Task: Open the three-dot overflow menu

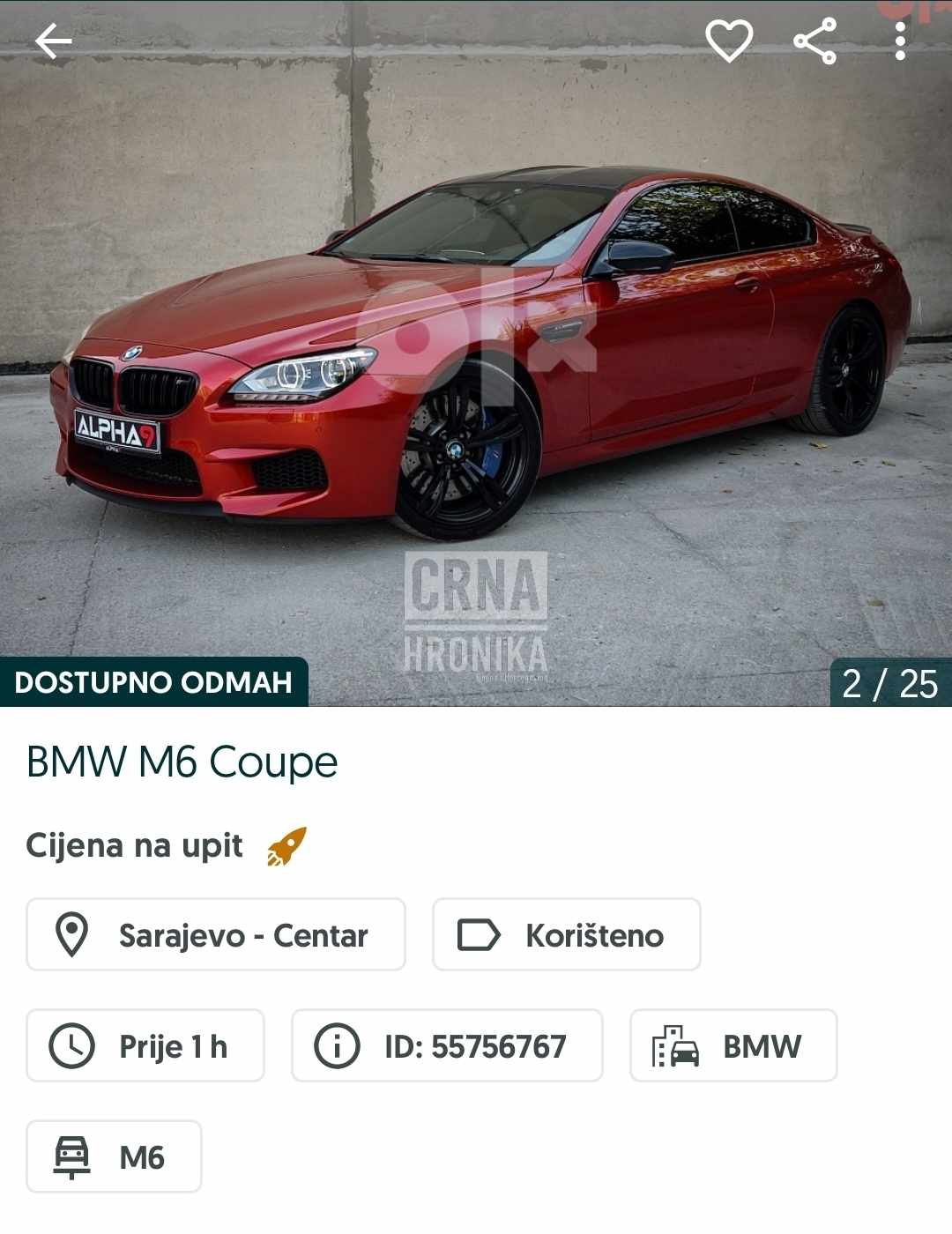Action: tap(899, 41)
